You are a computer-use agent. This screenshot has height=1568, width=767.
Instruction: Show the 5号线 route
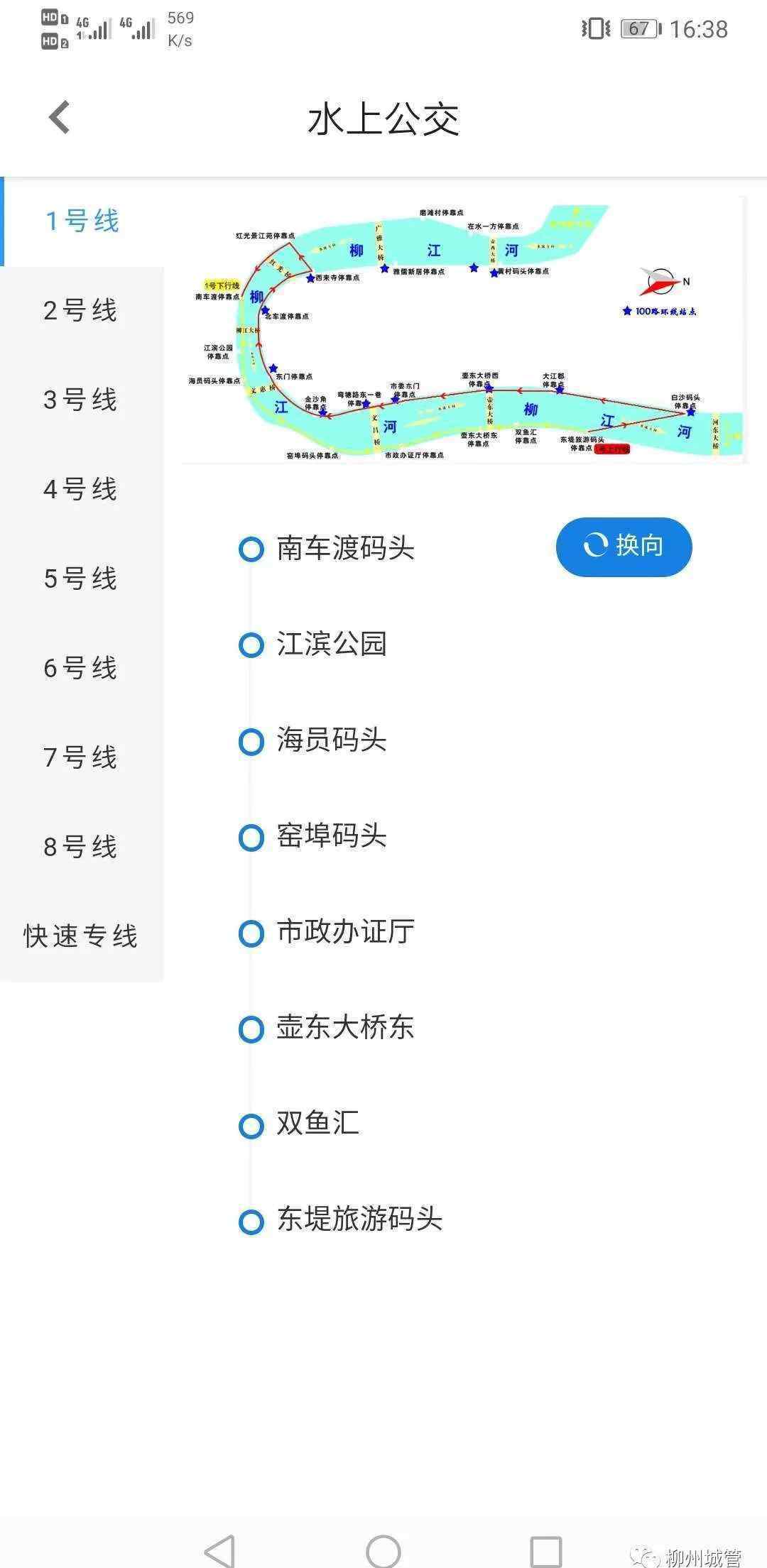82,579
